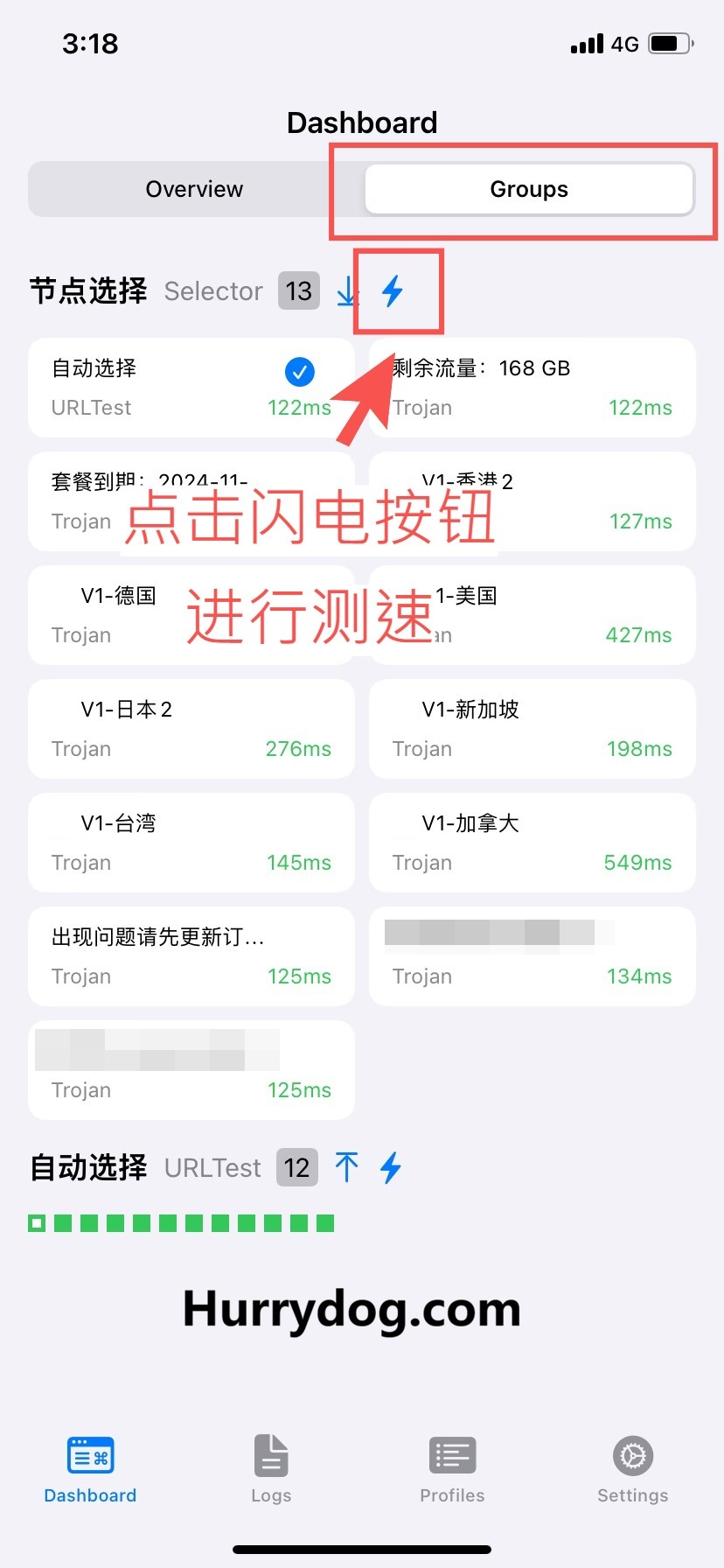Expand the 自动选择 URLTest group arrow
The image size is (724, 1568).
click(347, 1167)
